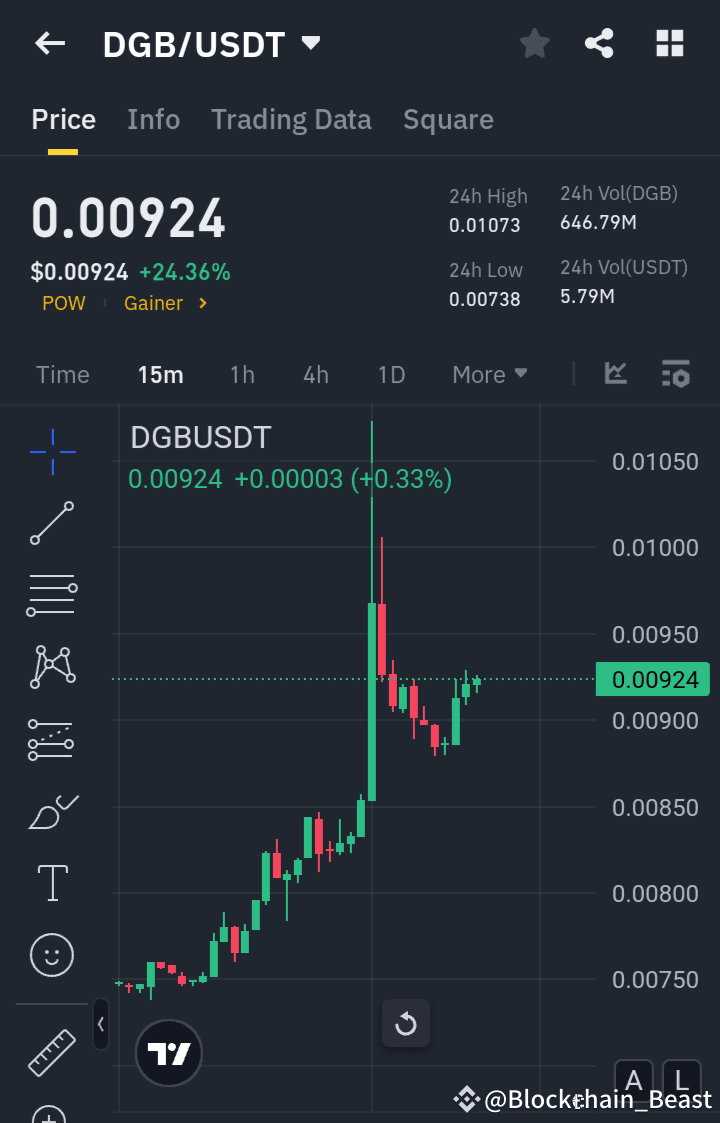The height and width of the screenshot is (1123, 720).
Task: Open the DGB/USDT pair selector
Action: (212, 43)
